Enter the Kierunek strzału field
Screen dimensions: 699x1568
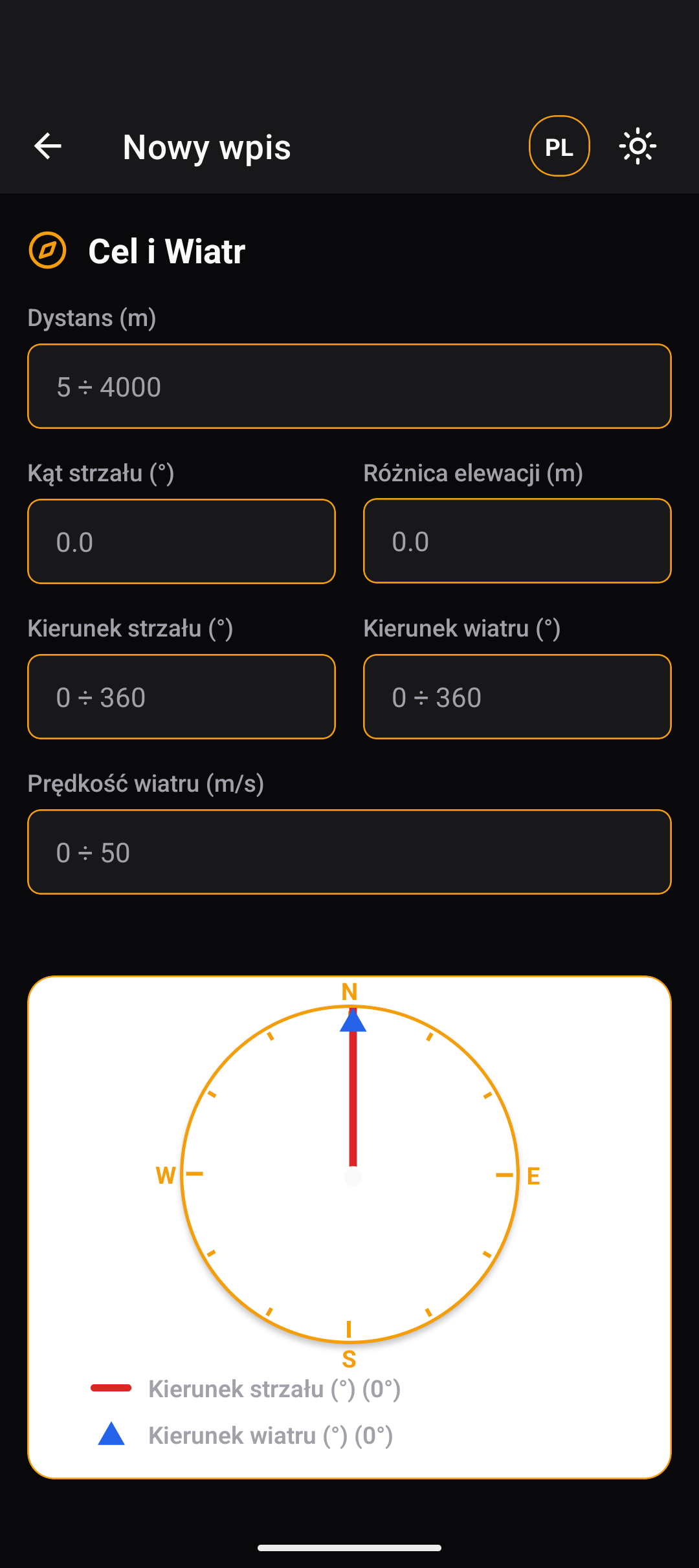point(181,697)
